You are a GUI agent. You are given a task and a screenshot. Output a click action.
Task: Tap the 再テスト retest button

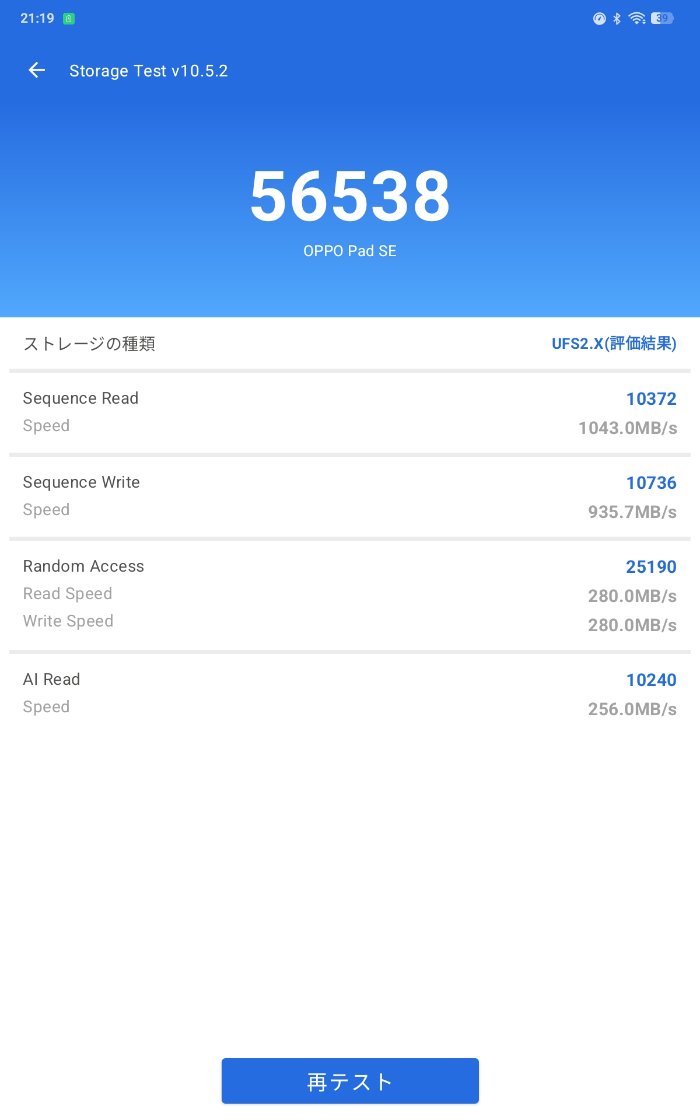coord(350,1081)
